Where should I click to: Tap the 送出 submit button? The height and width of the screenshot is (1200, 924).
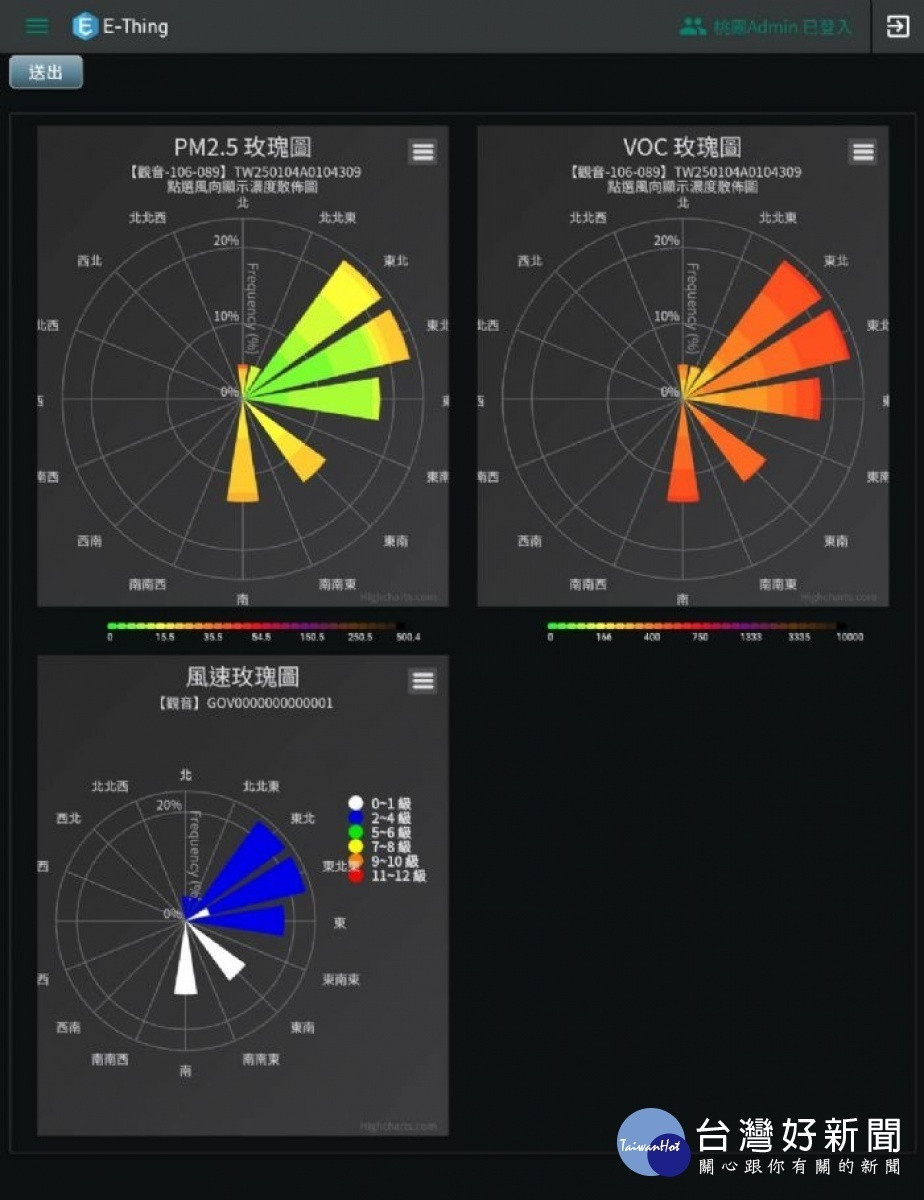pyautogui.click(x=46, y=73)
